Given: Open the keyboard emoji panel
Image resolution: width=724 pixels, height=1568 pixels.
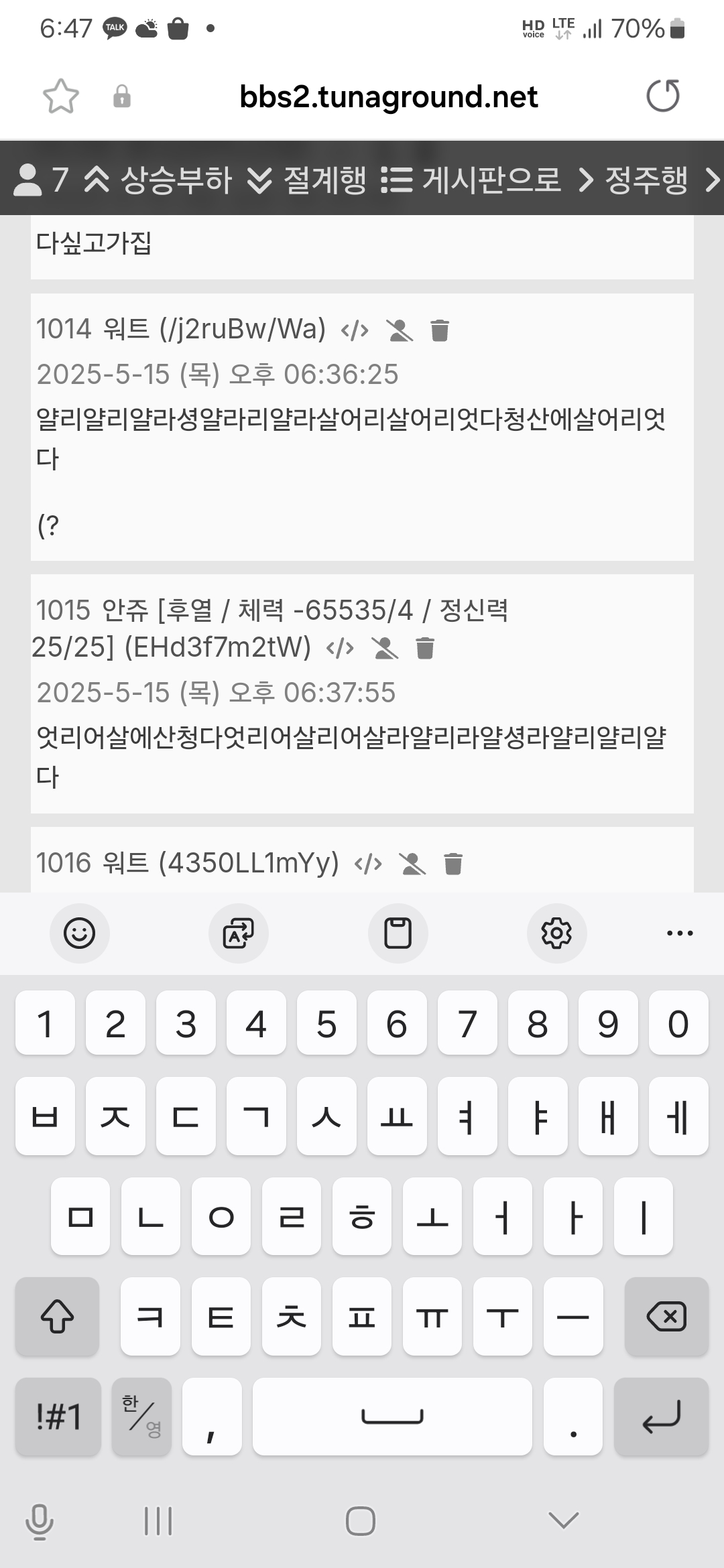Looking at the screenshot, I should [79, 933].
